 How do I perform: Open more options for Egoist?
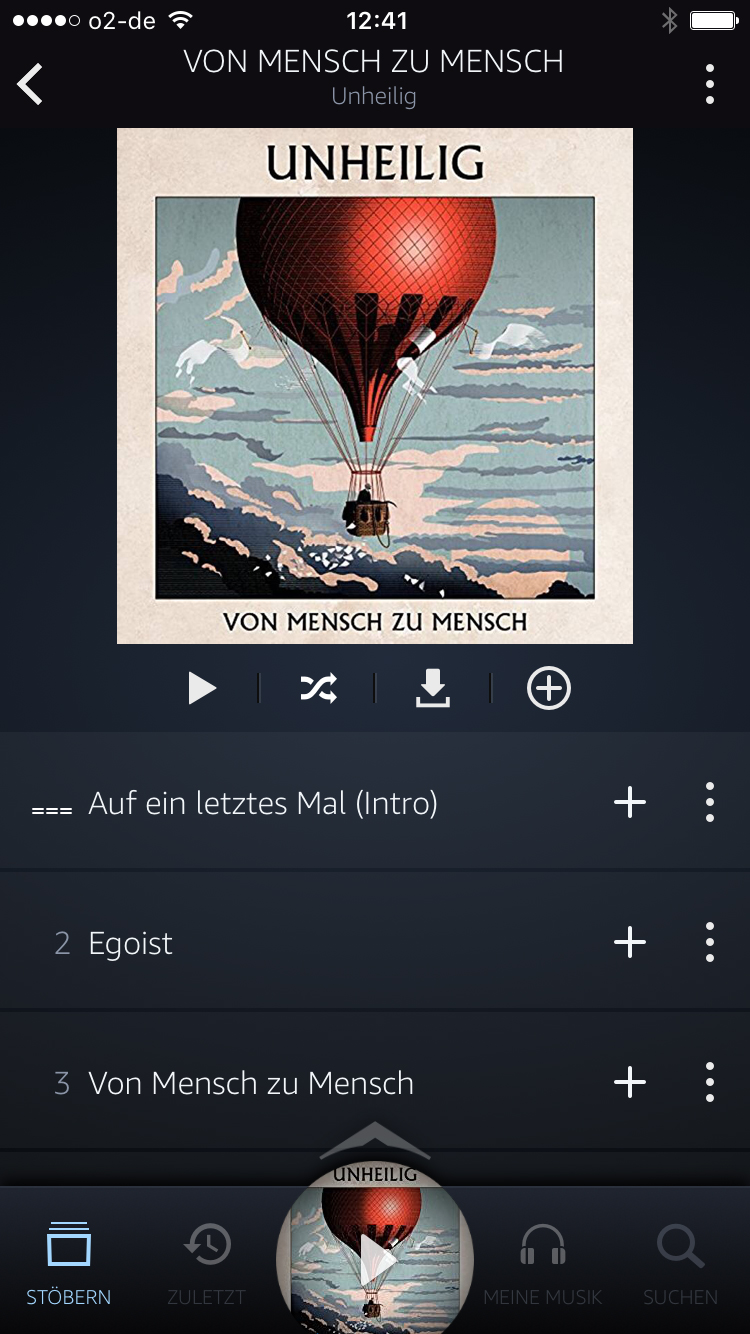click(710, 942)
